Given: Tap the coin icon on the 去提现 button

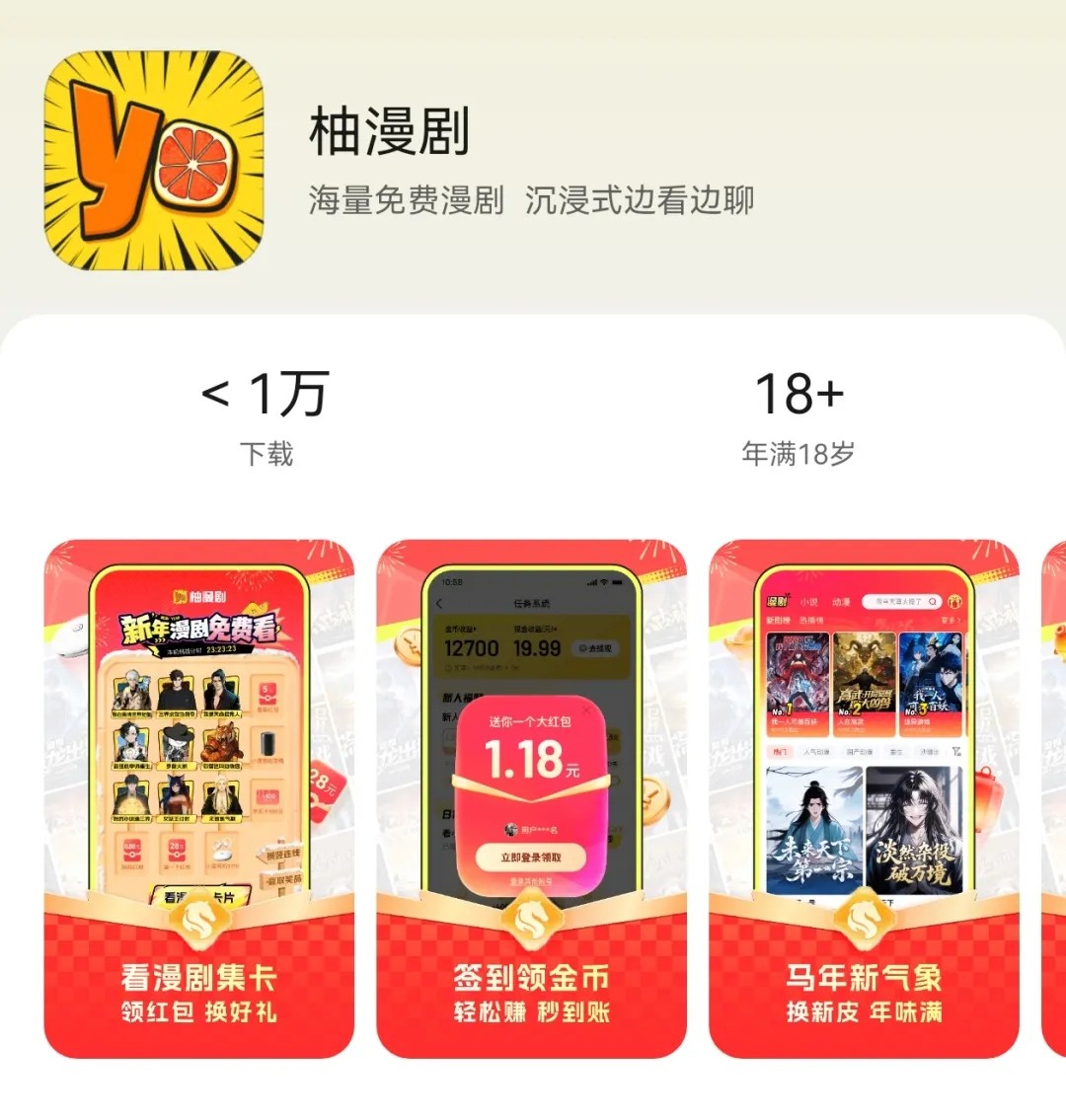Looking at the screenshot, I should pyautogui.click(x=582, y=647).
